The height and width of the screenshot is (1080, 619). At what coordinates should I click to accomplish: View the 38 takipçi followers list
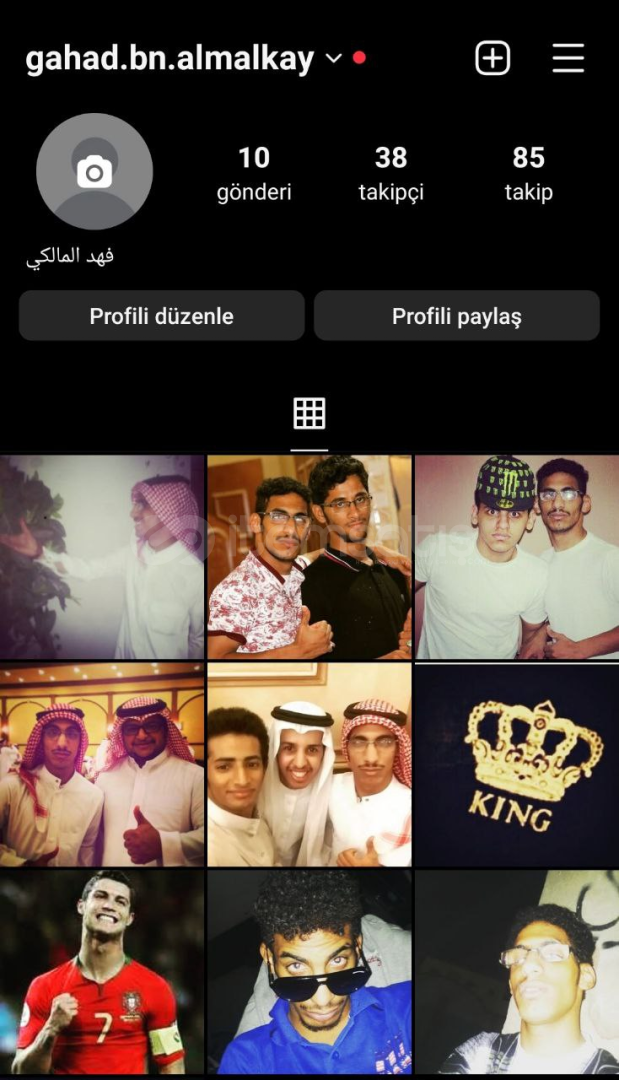391,174
